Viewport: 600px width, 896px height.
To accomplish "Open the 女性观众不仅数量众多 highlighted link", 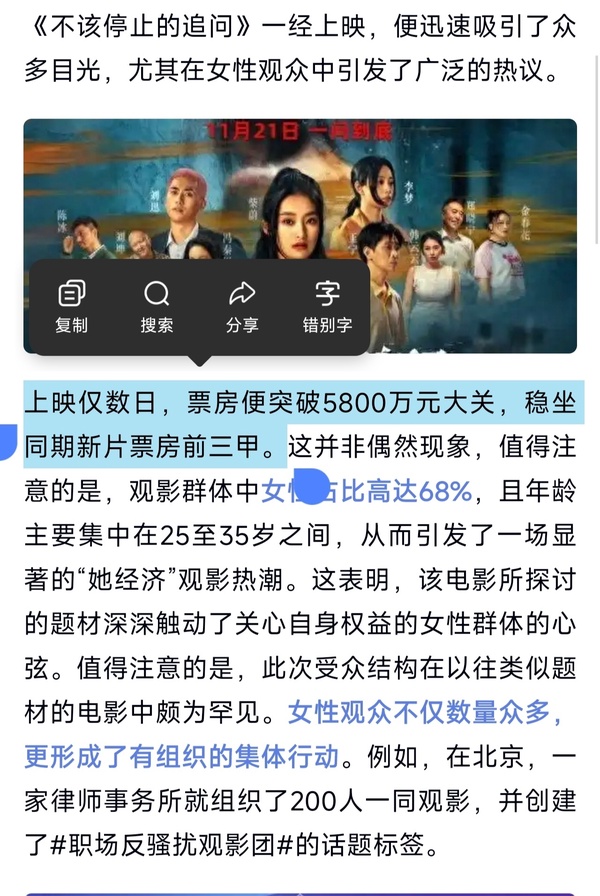I will point(424,713).
